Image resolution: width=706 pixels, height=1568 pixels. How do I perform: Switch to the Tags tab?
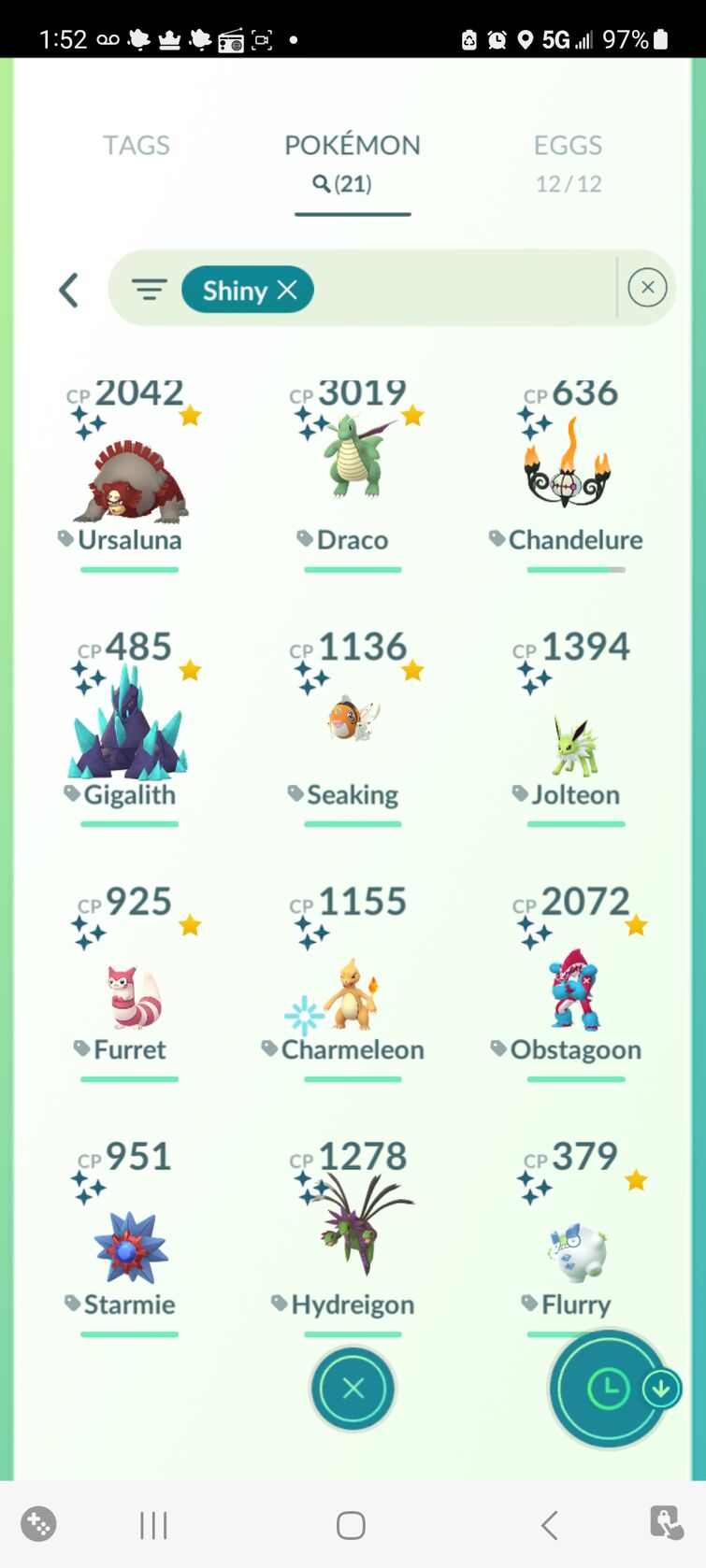137,146
